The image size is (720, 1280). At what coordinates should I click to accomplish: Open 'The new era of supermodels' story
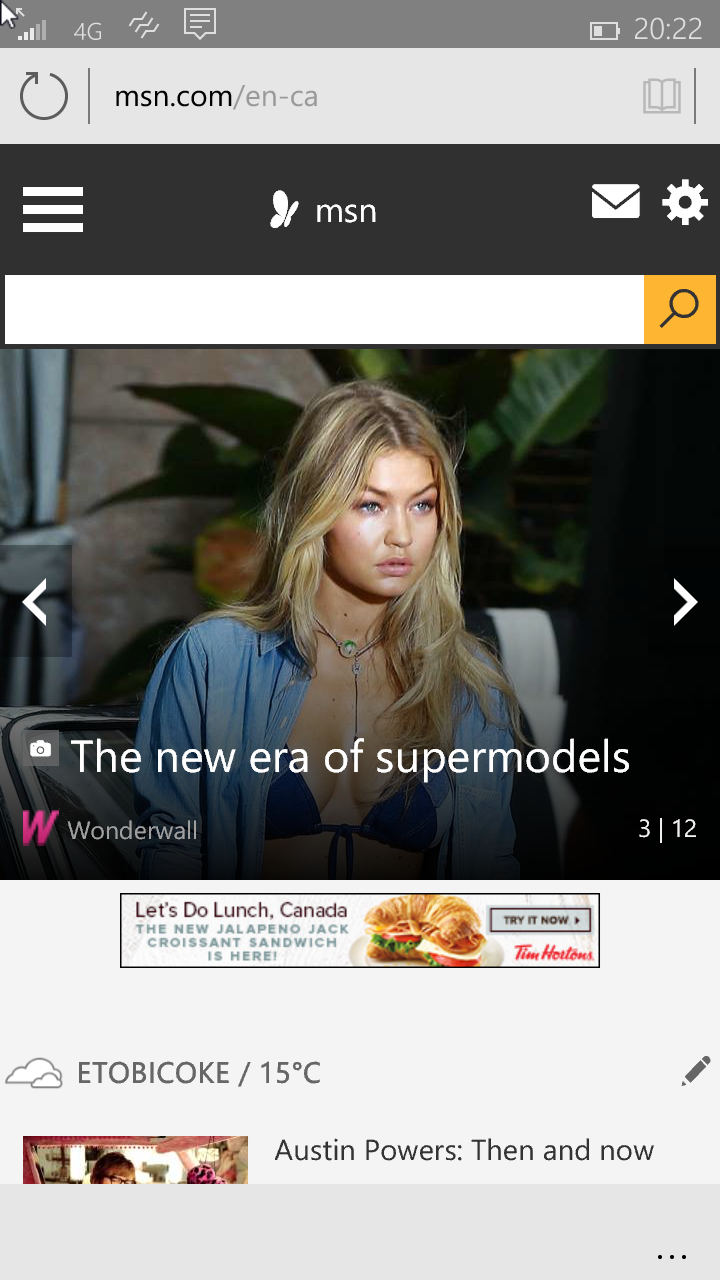pyautogui.click(x=350, y=757)
